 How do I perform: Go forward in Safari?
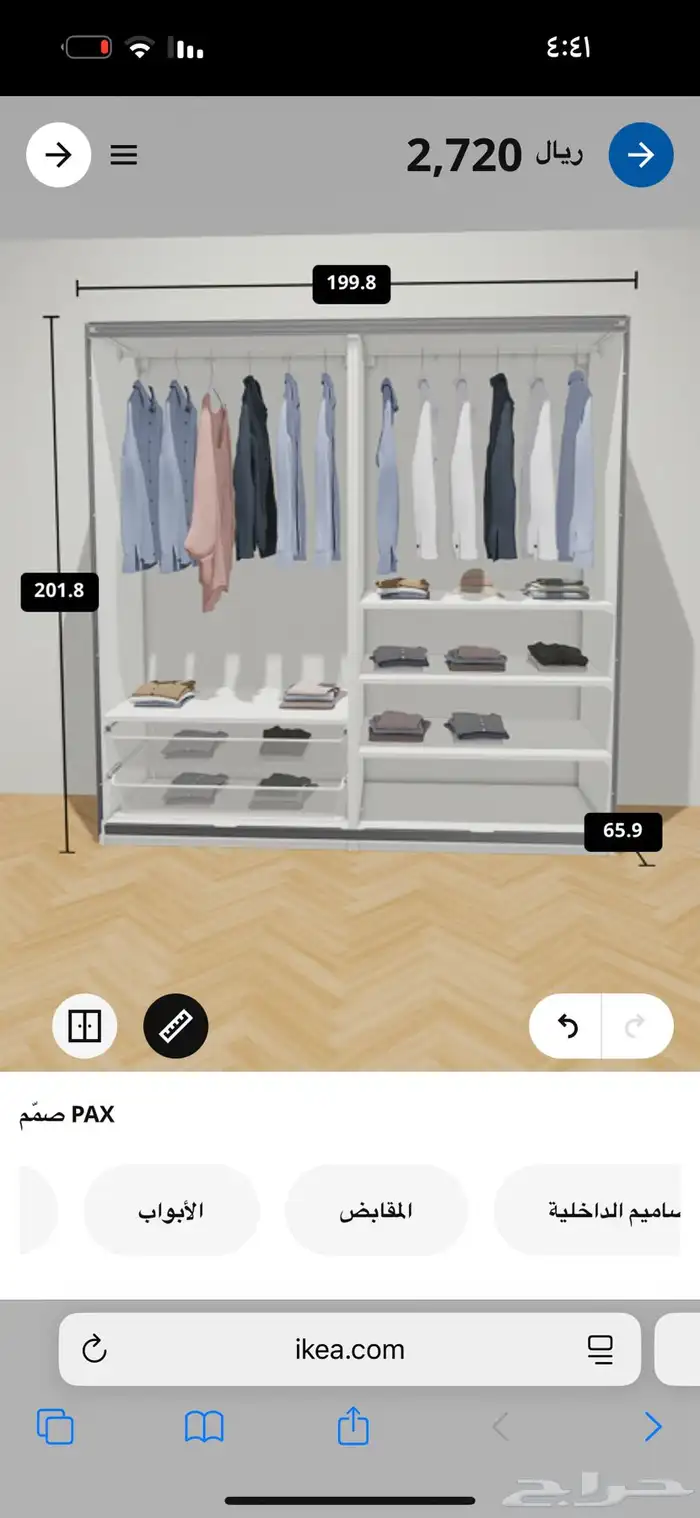652,1426
